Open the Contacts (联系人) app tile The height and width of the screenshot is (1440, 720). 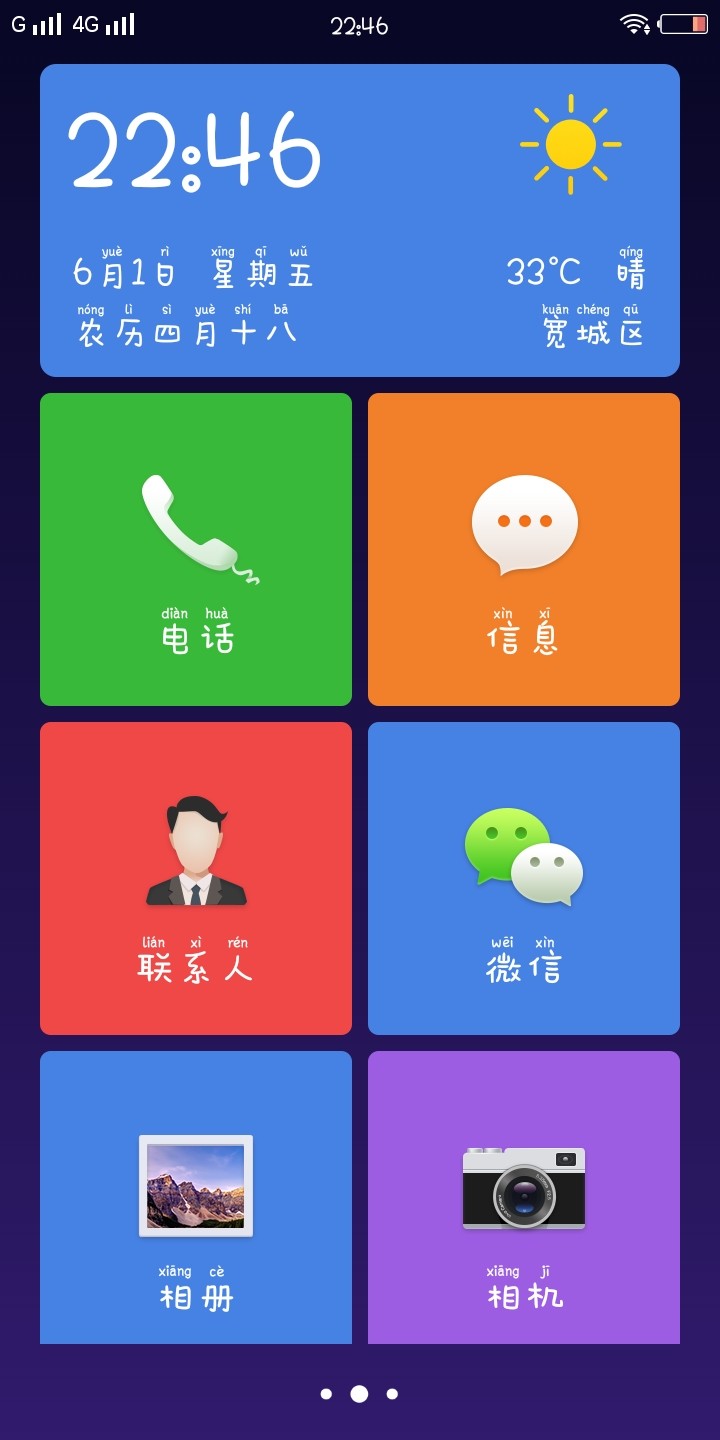pos(196,878)
